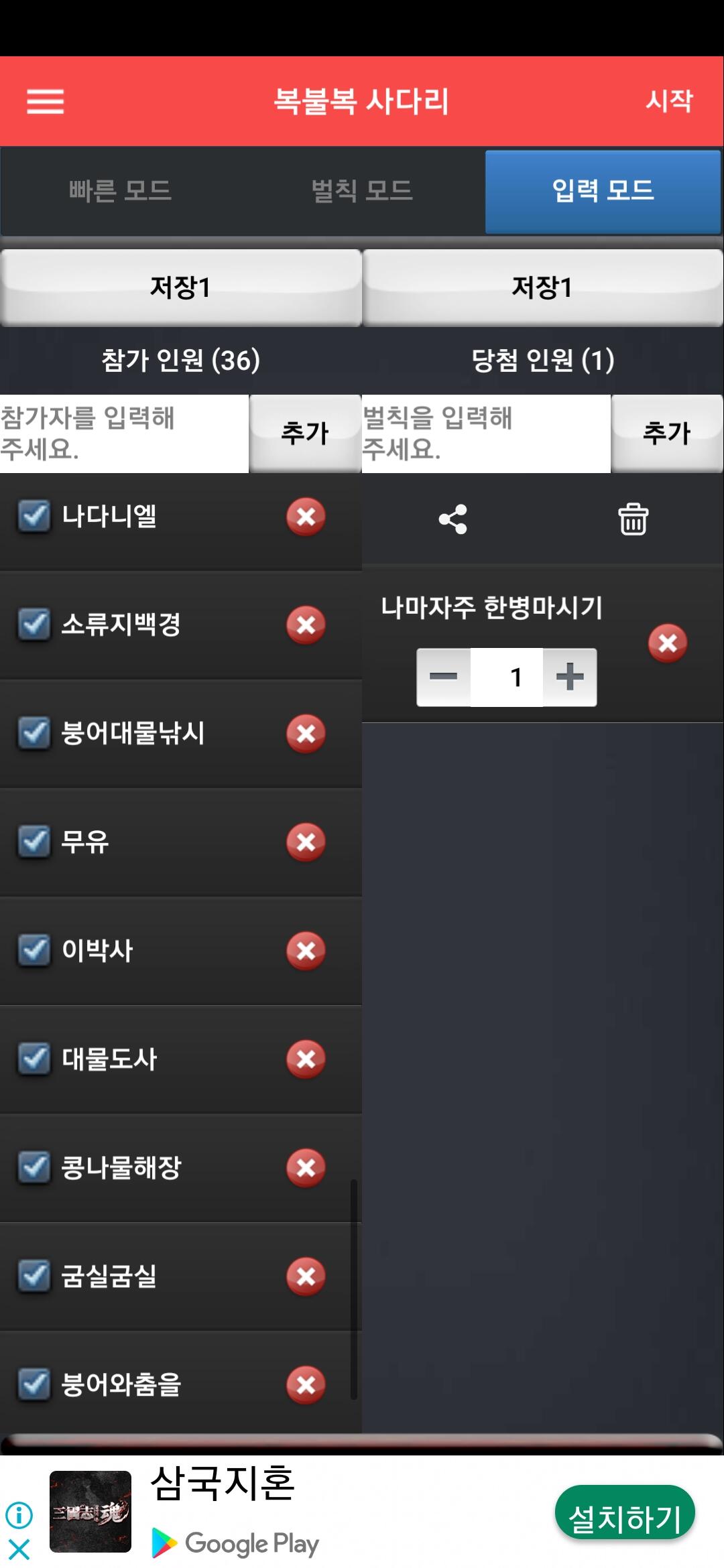The width and height of the screenshot is (724, 1568).
Task: Add the typed participant with 추가
Action: click(x=305, y=434)
